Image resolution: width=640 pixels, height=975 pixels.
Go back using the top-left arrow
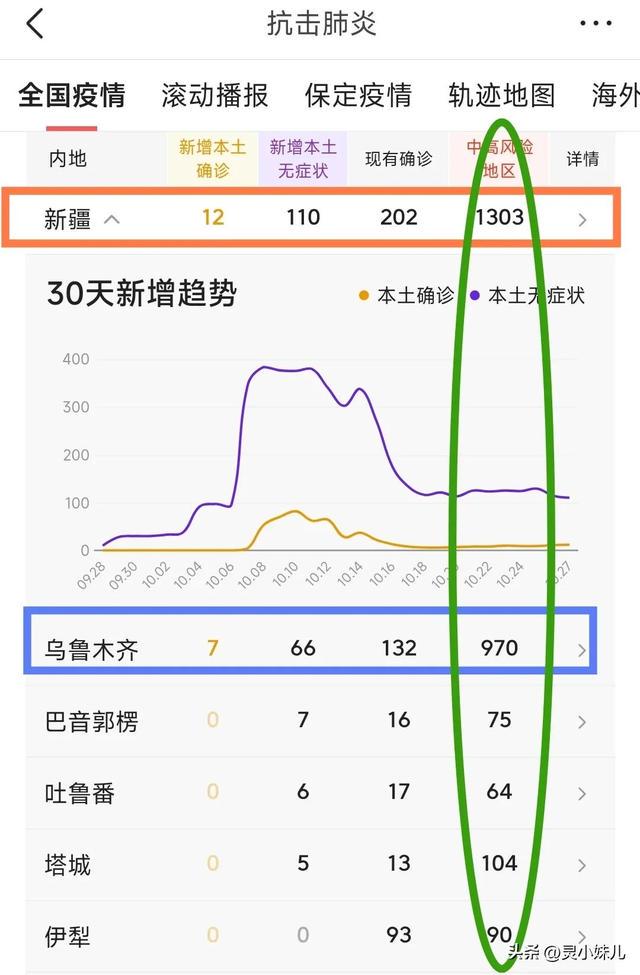click(35, 24)
